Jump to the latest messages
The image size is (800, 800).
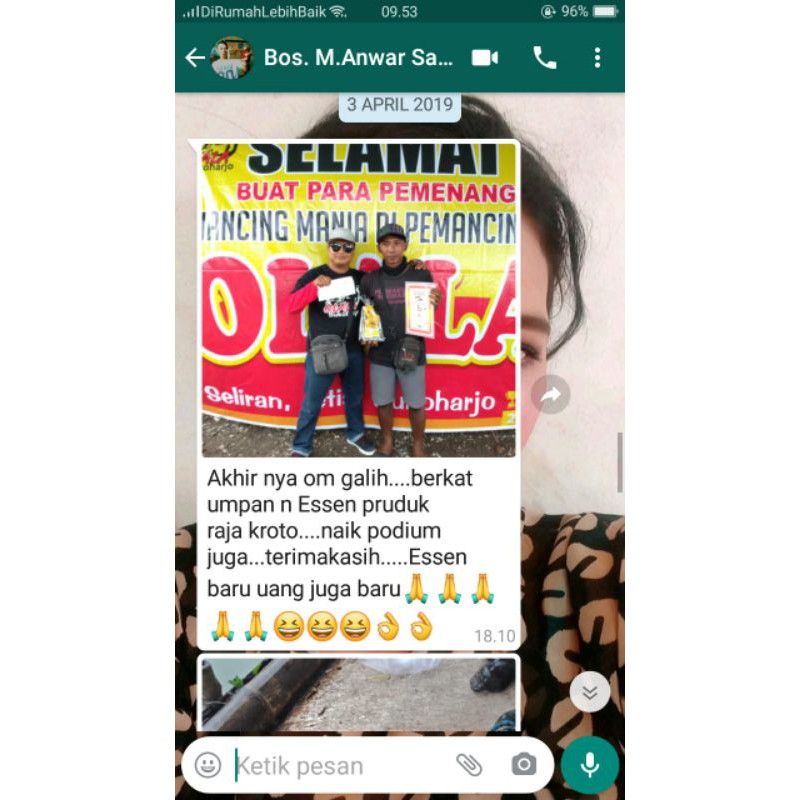point(590,692)
